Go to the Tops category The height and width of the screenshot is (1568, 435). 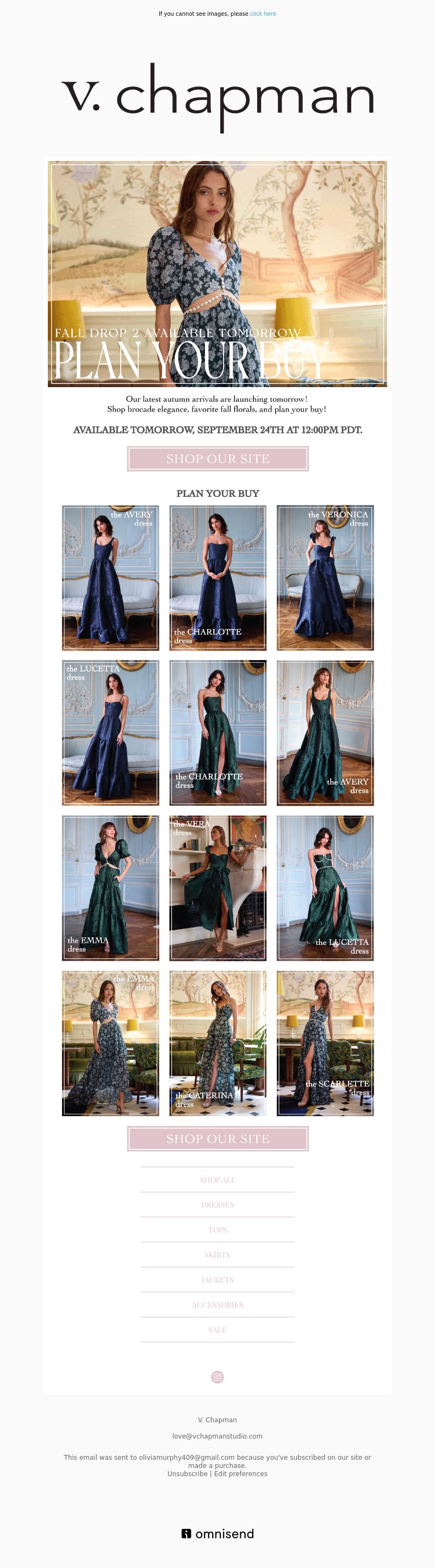pos(217,1230)
